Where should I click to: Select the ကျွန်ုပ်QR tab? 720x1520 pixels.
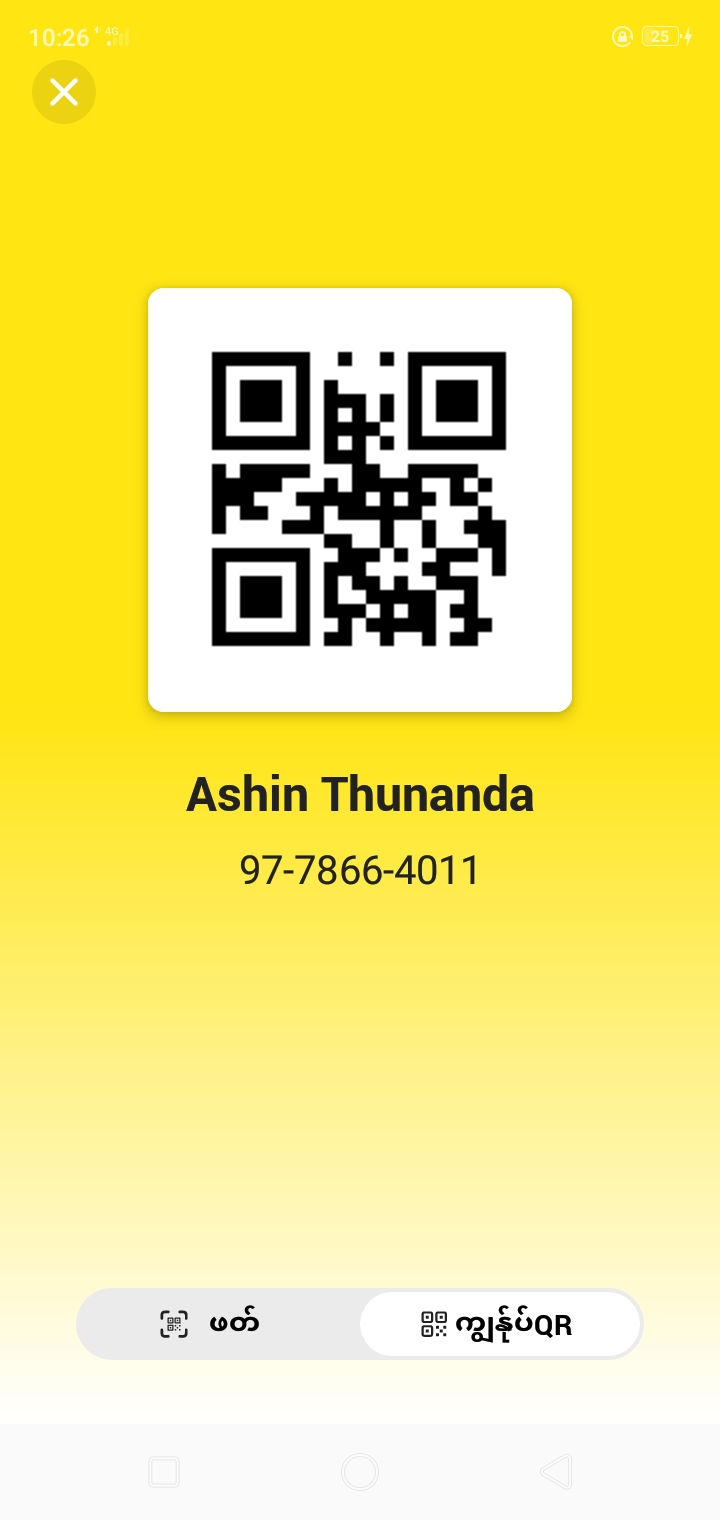[x=499, y=1324]
